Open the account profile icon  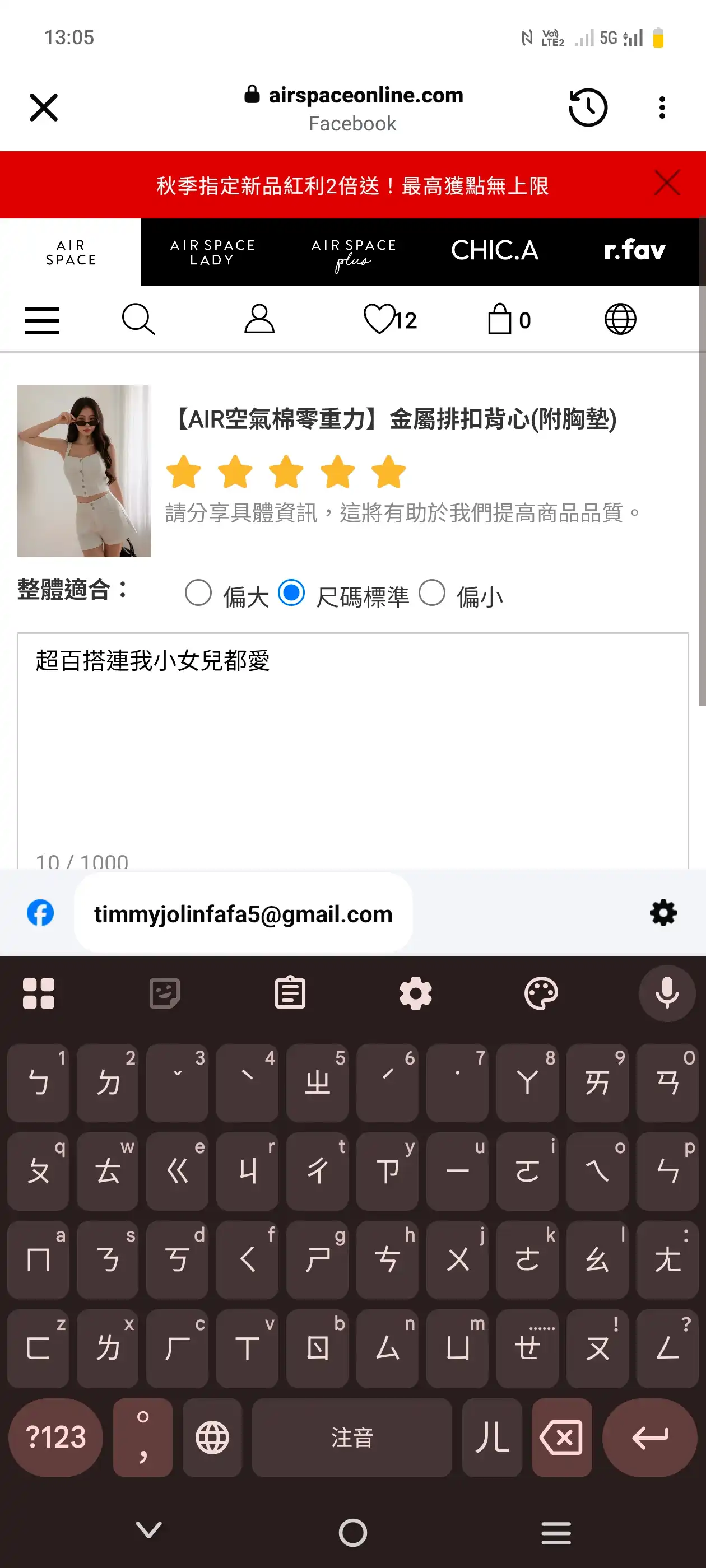(259, 319)
